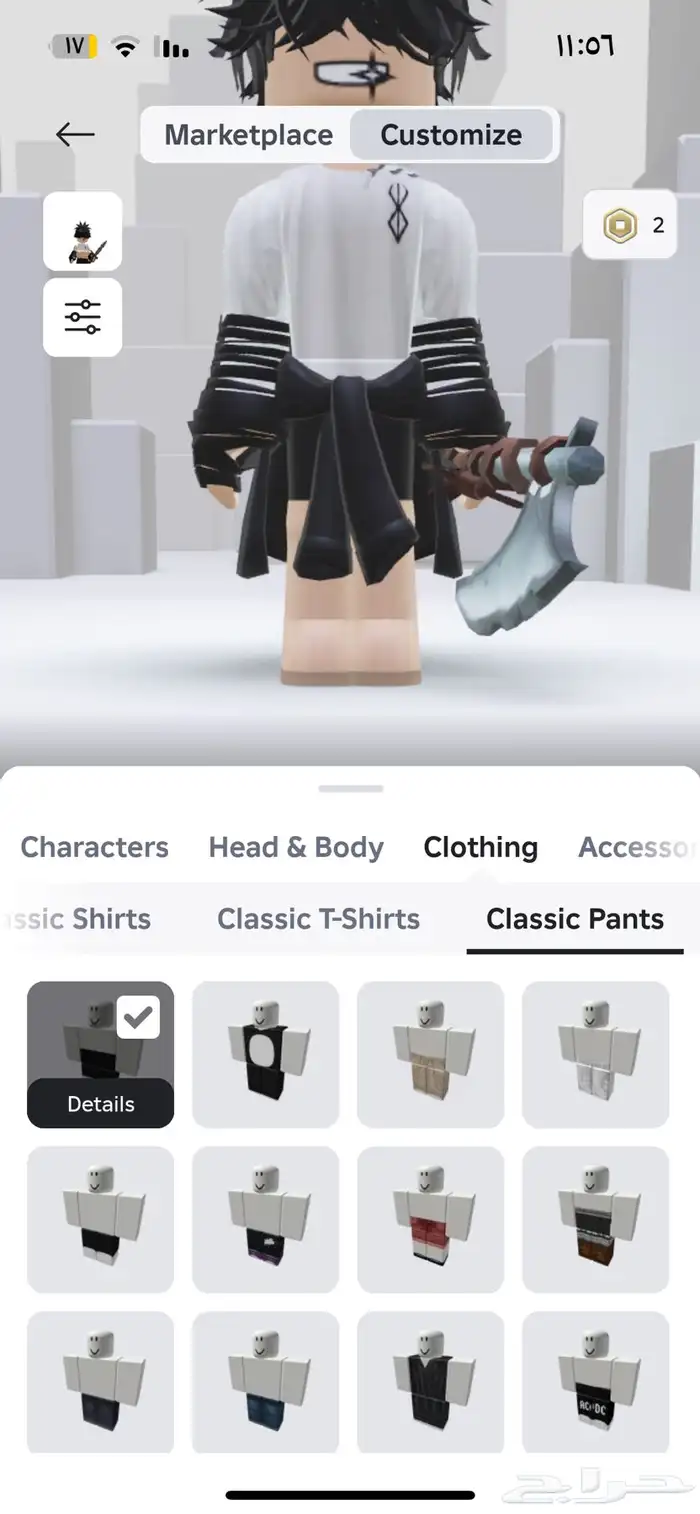700x1514 pixels.
Task: Select the Clothing tab
Action: click(480, 847)
